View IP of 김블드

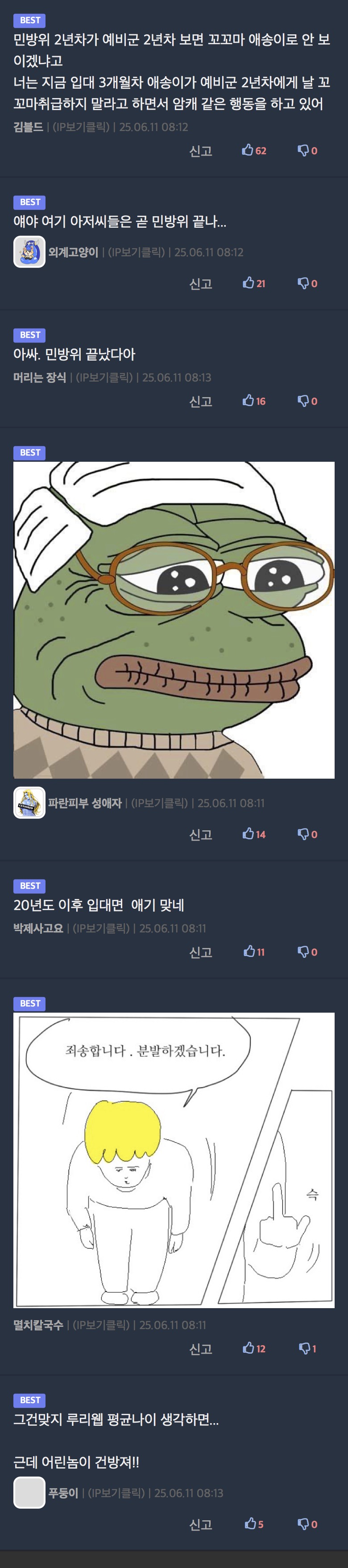click(81, 127)
